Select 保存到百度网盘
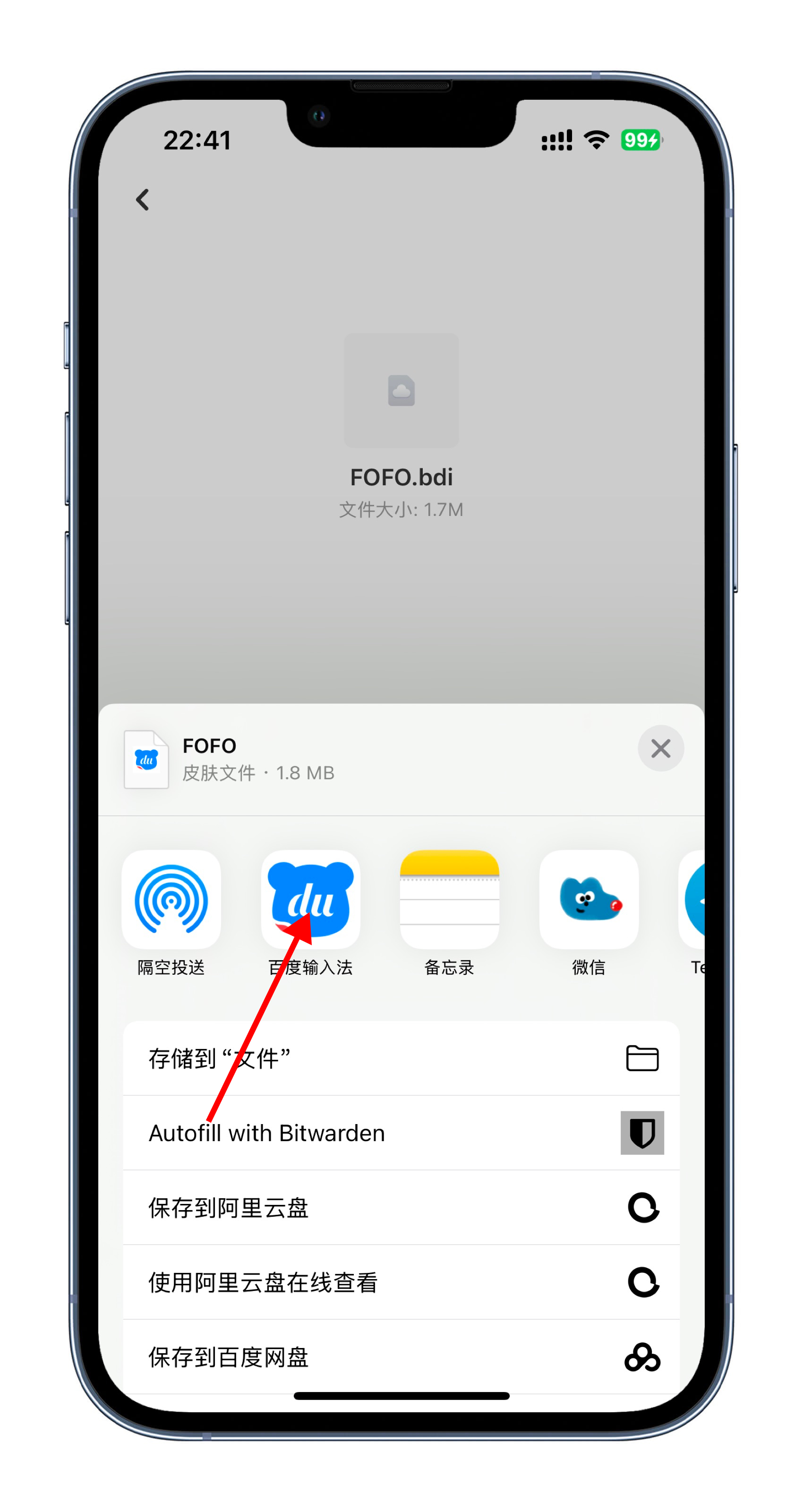This screenshot has width=803, height=1512. [x=401, y=1357]
